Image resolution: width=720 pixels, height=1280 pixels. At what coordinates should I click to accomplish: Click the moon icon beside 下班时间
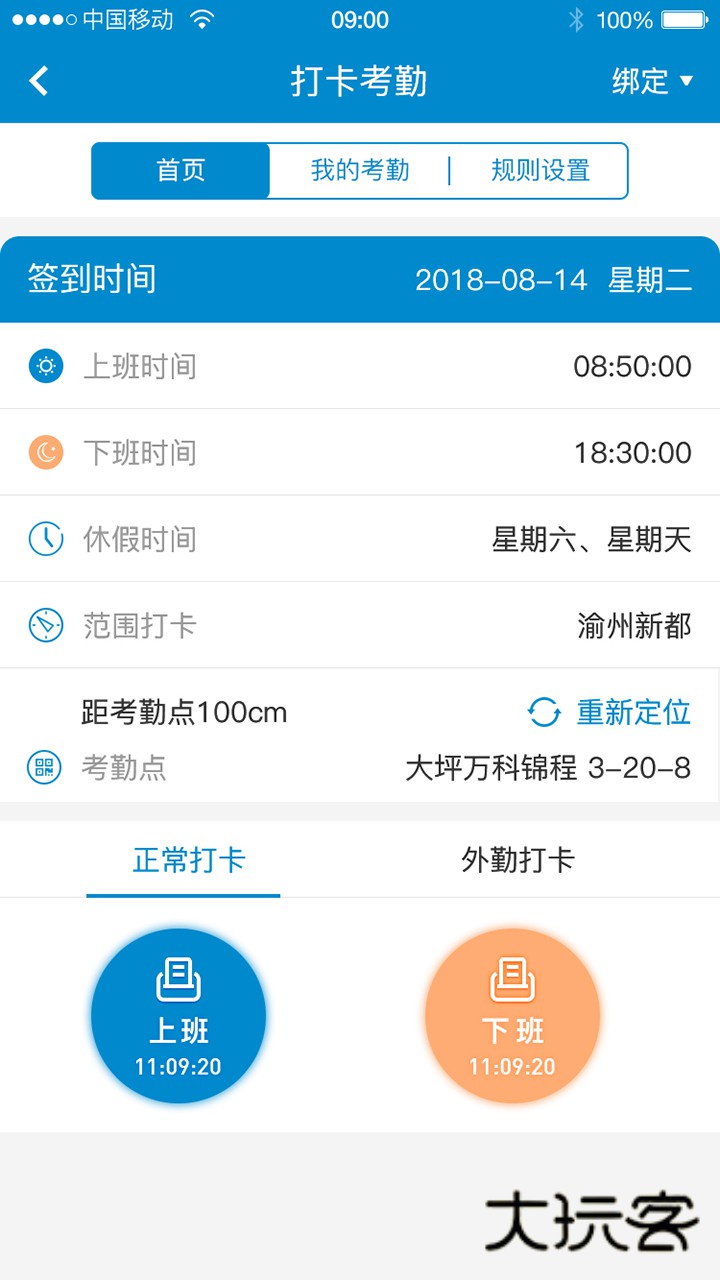(x=45, y=452)
